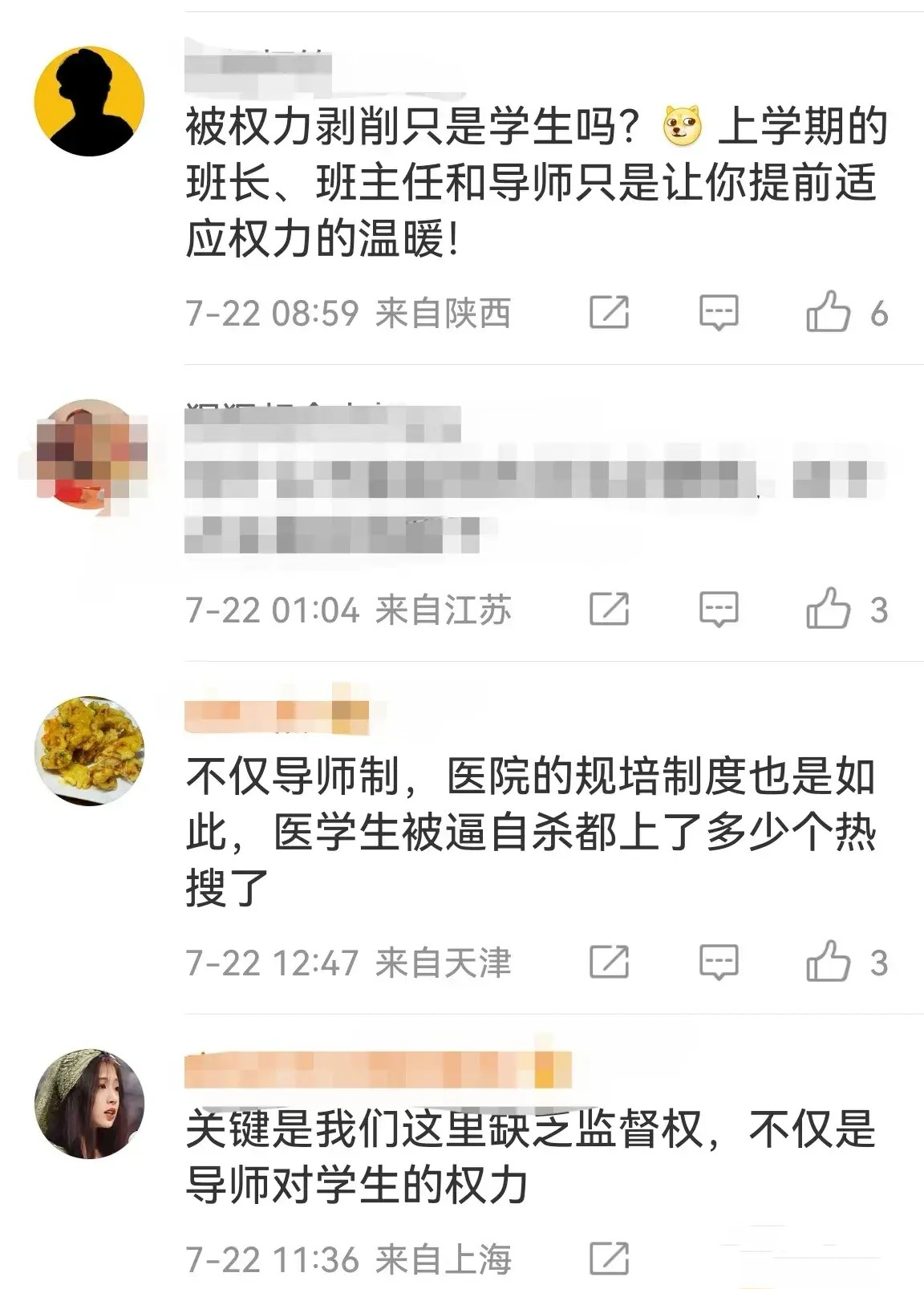The height and width of the screenshot is (1289, 924).
Task: Like the comment from 江苏
Action: click(828, 609)
